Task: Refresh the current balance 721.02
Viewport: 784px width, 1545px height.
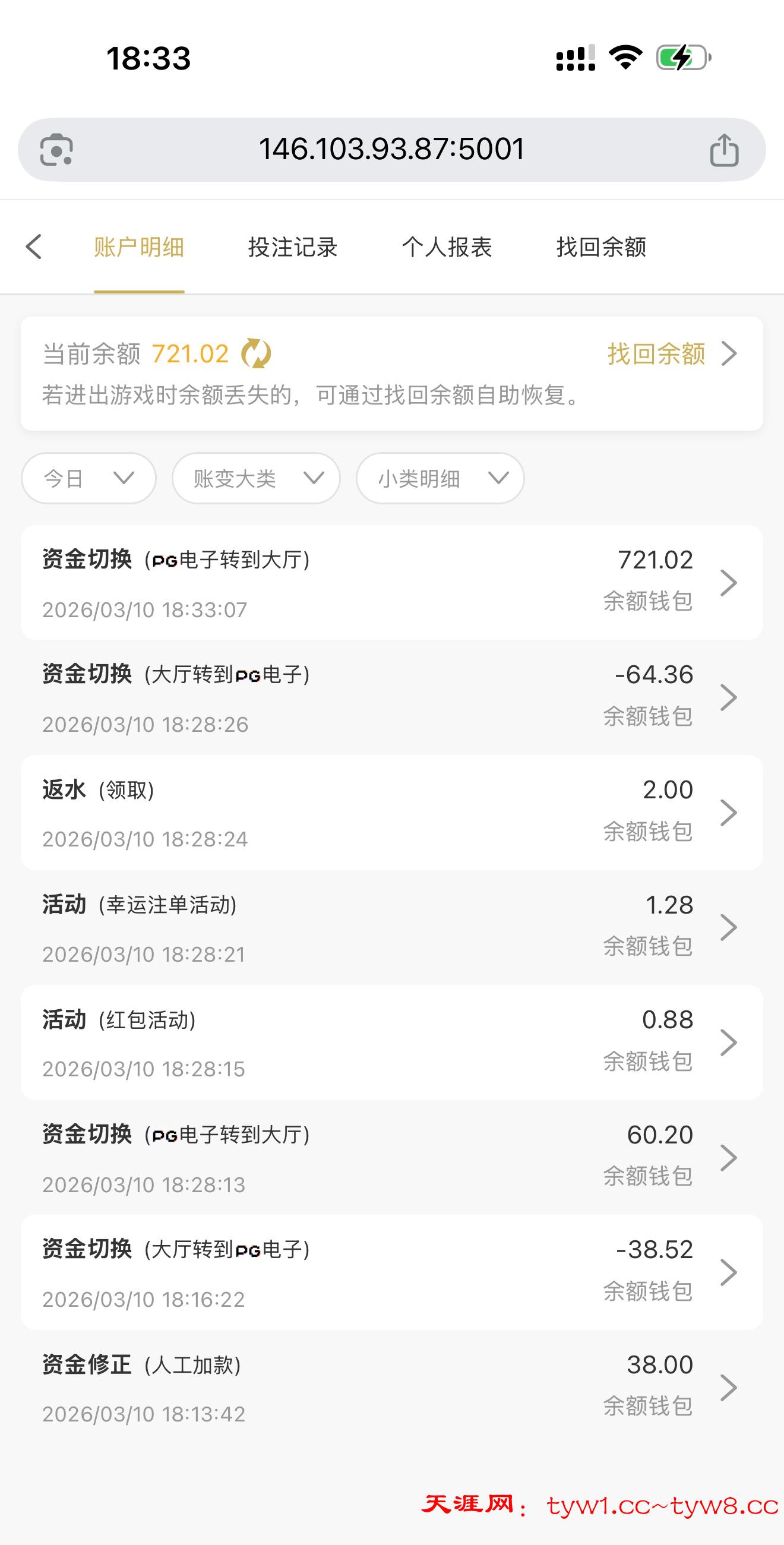Action: [256, 353]
